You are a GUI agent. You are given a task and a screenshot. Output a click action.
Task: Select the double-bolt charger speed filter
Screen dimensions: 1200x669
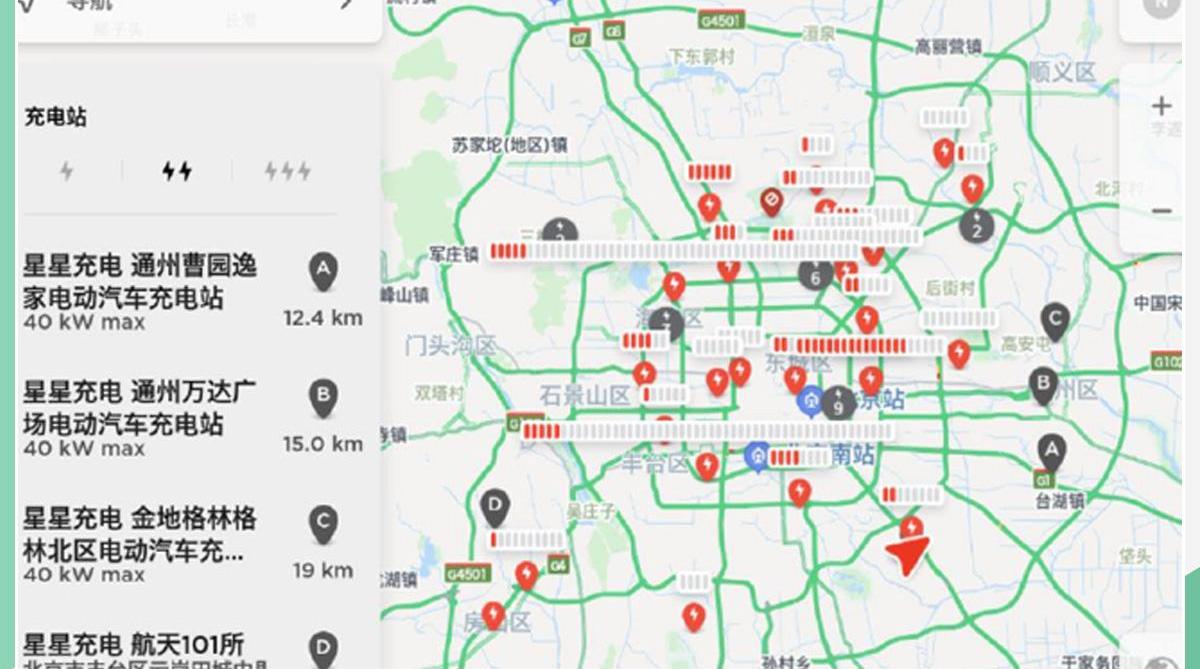pos(177,172)
